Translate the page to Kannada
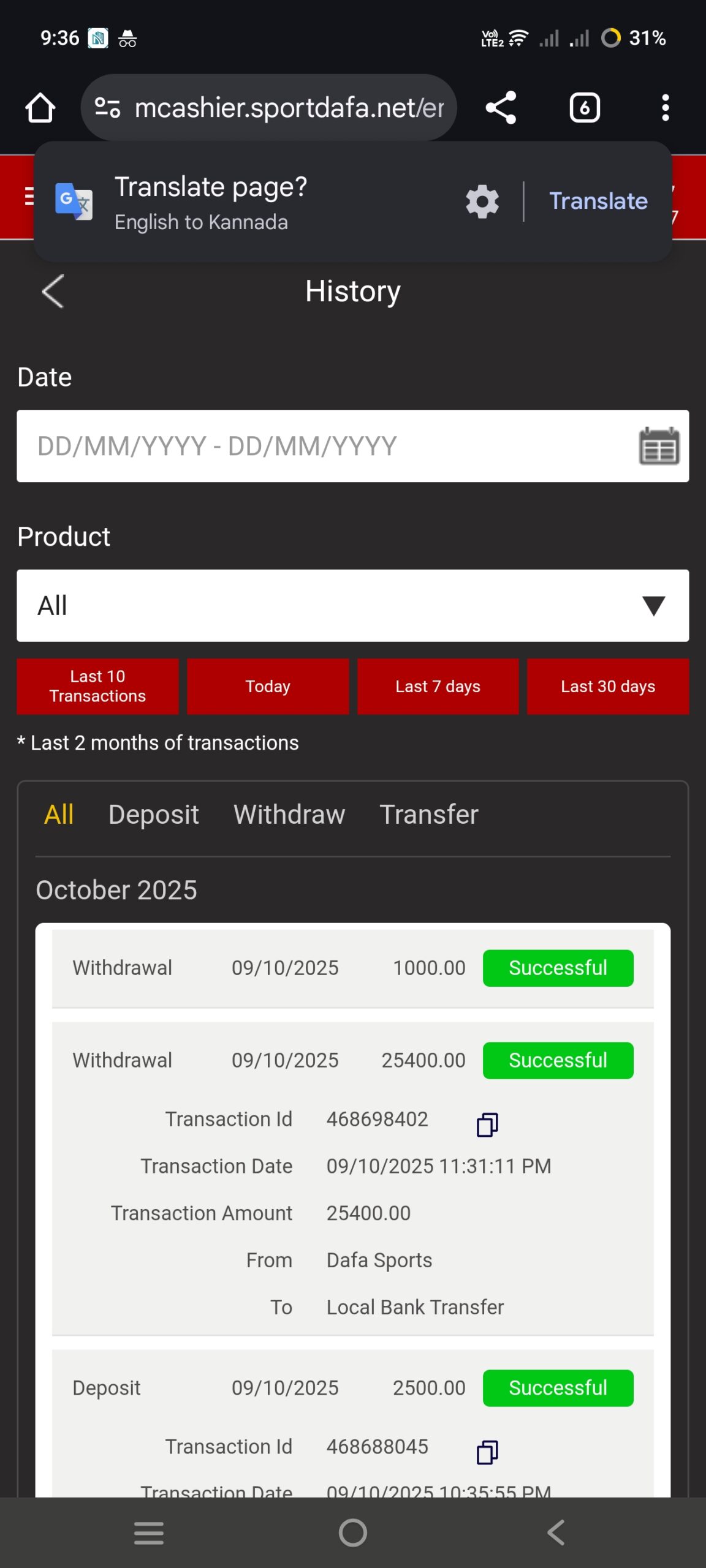 coord(598,201)
